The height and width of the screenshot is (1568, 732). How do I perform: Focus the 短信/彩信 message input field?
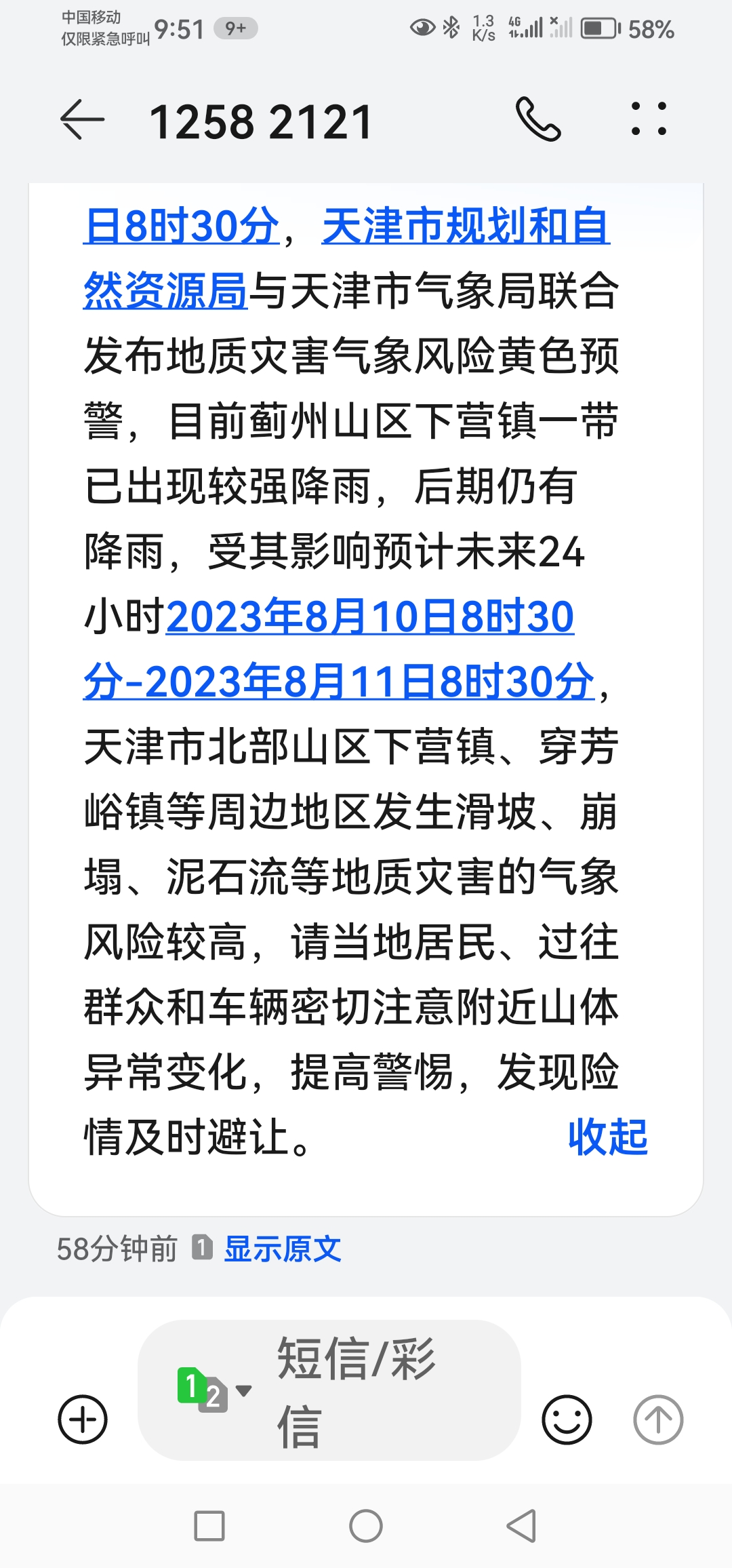tap(380, 1390)
